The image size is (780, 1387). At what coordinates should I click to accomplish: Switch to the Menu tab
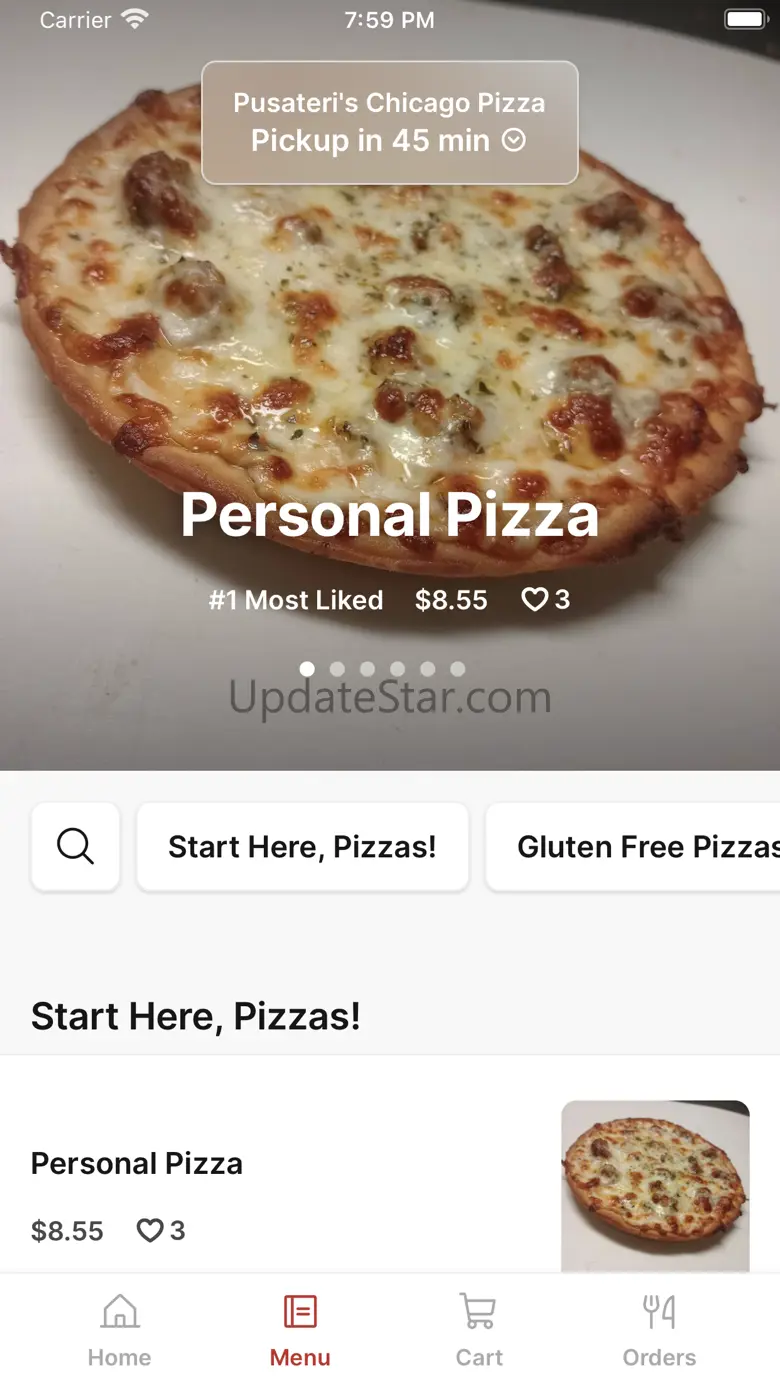[x=300, y=1330]
